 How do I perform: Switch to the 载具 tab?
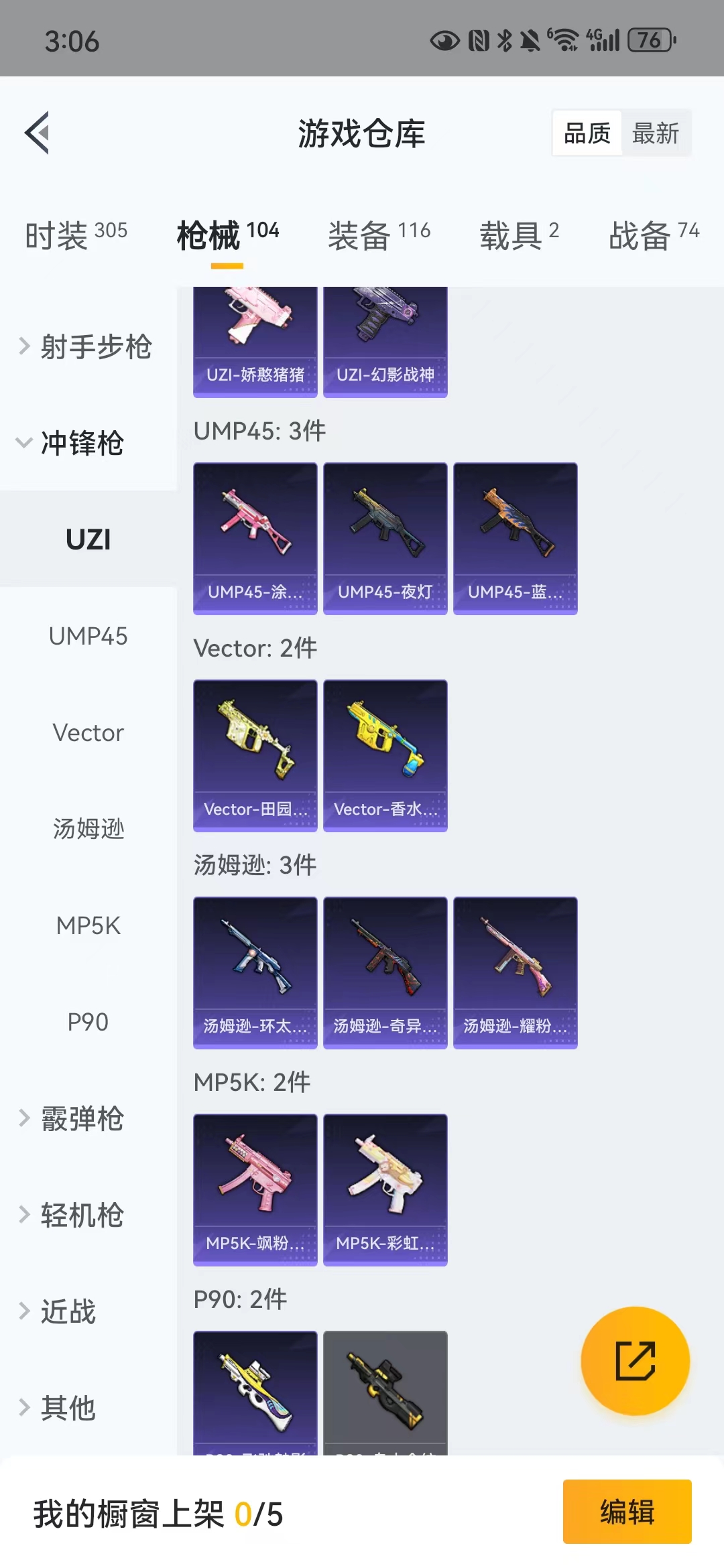[x=519, y=235]
